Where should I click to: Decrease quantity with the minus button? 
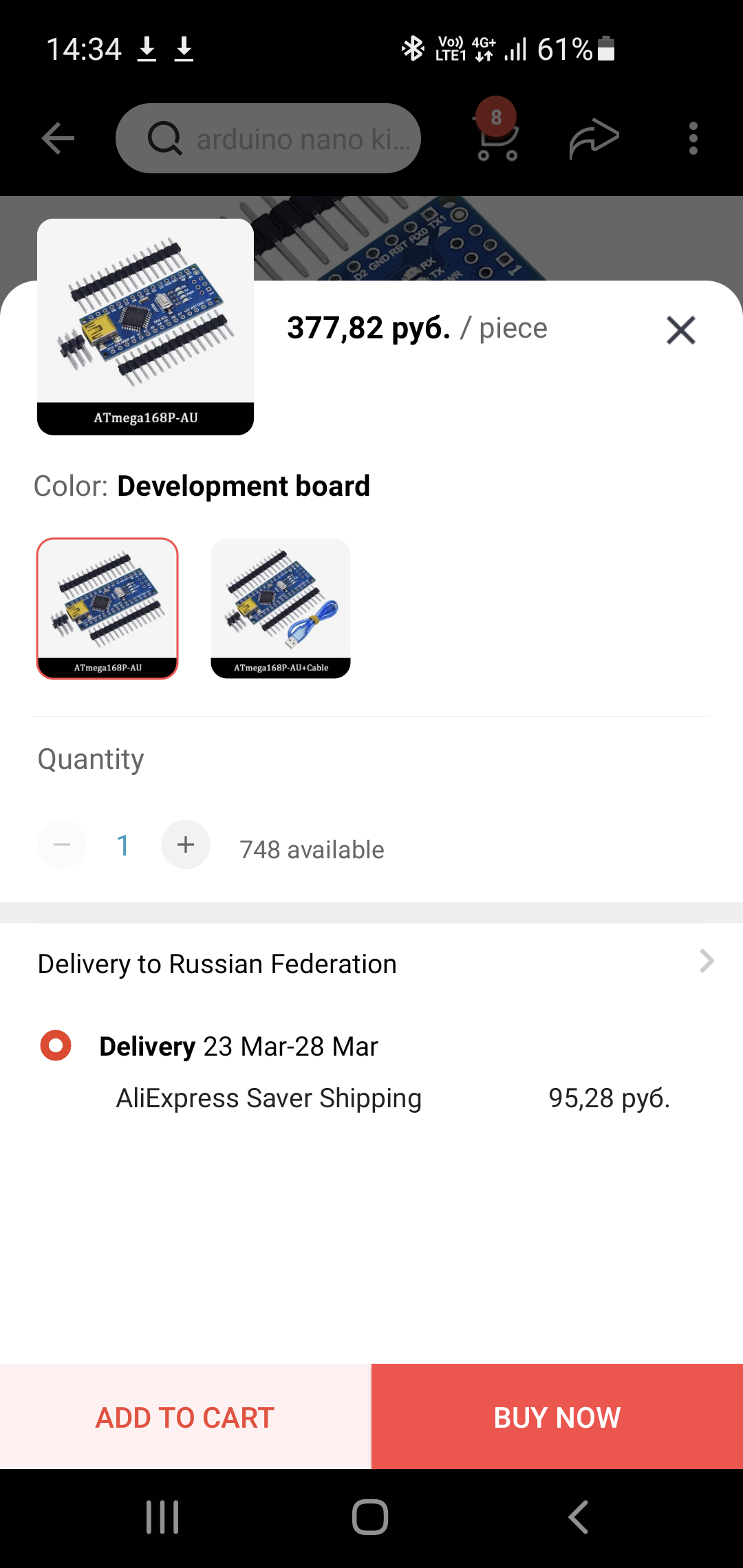tap(62, 845)
